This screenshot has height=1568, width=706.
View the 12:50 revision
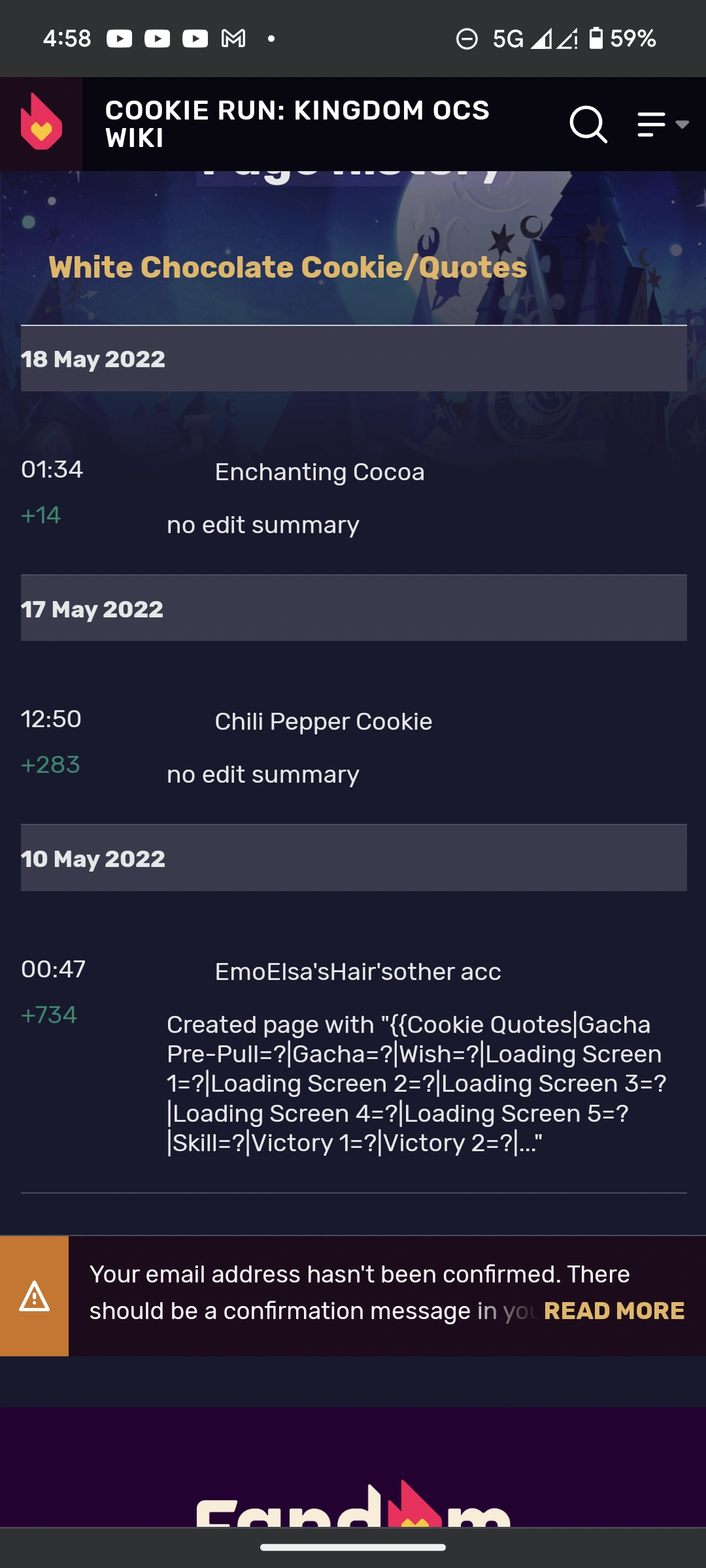51,719
